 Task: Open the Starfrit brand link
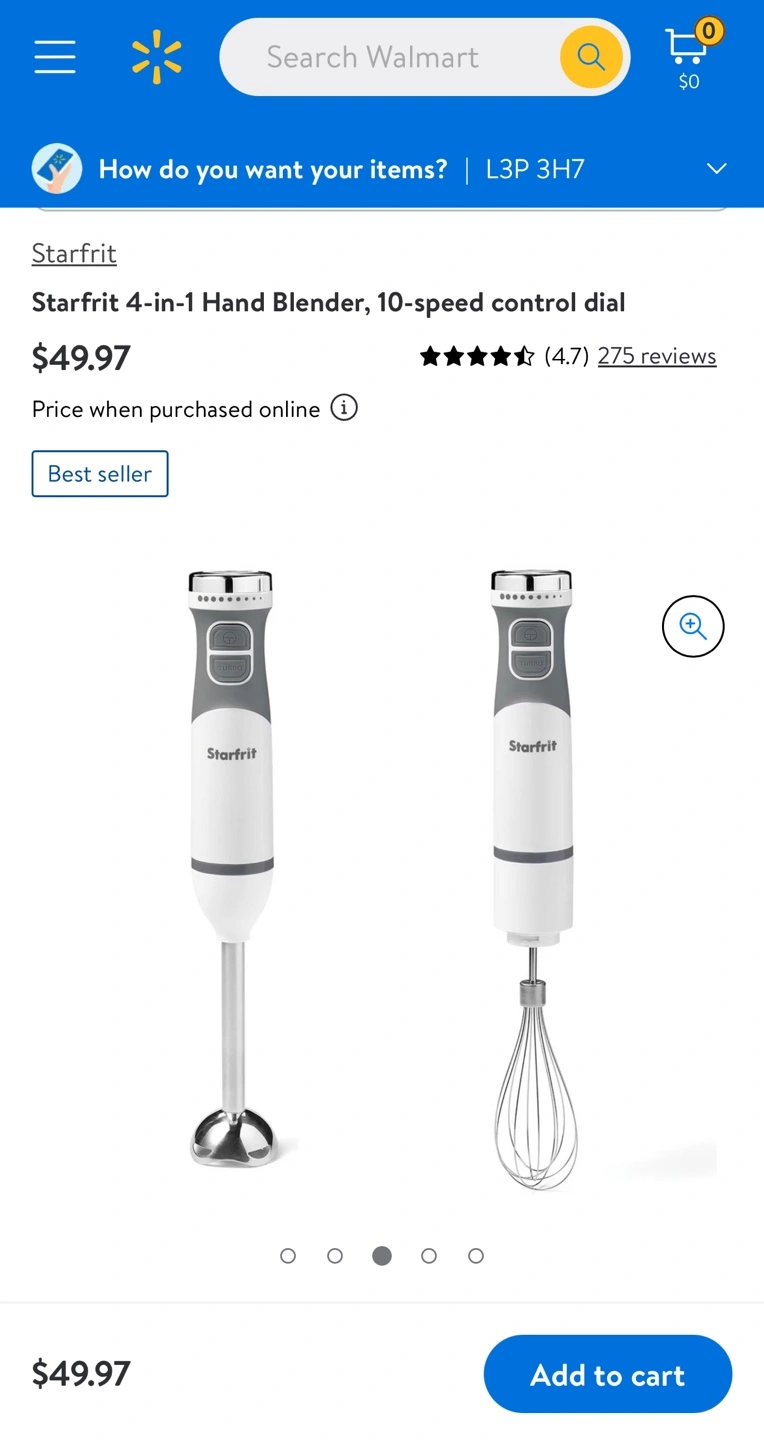(74, 253)
